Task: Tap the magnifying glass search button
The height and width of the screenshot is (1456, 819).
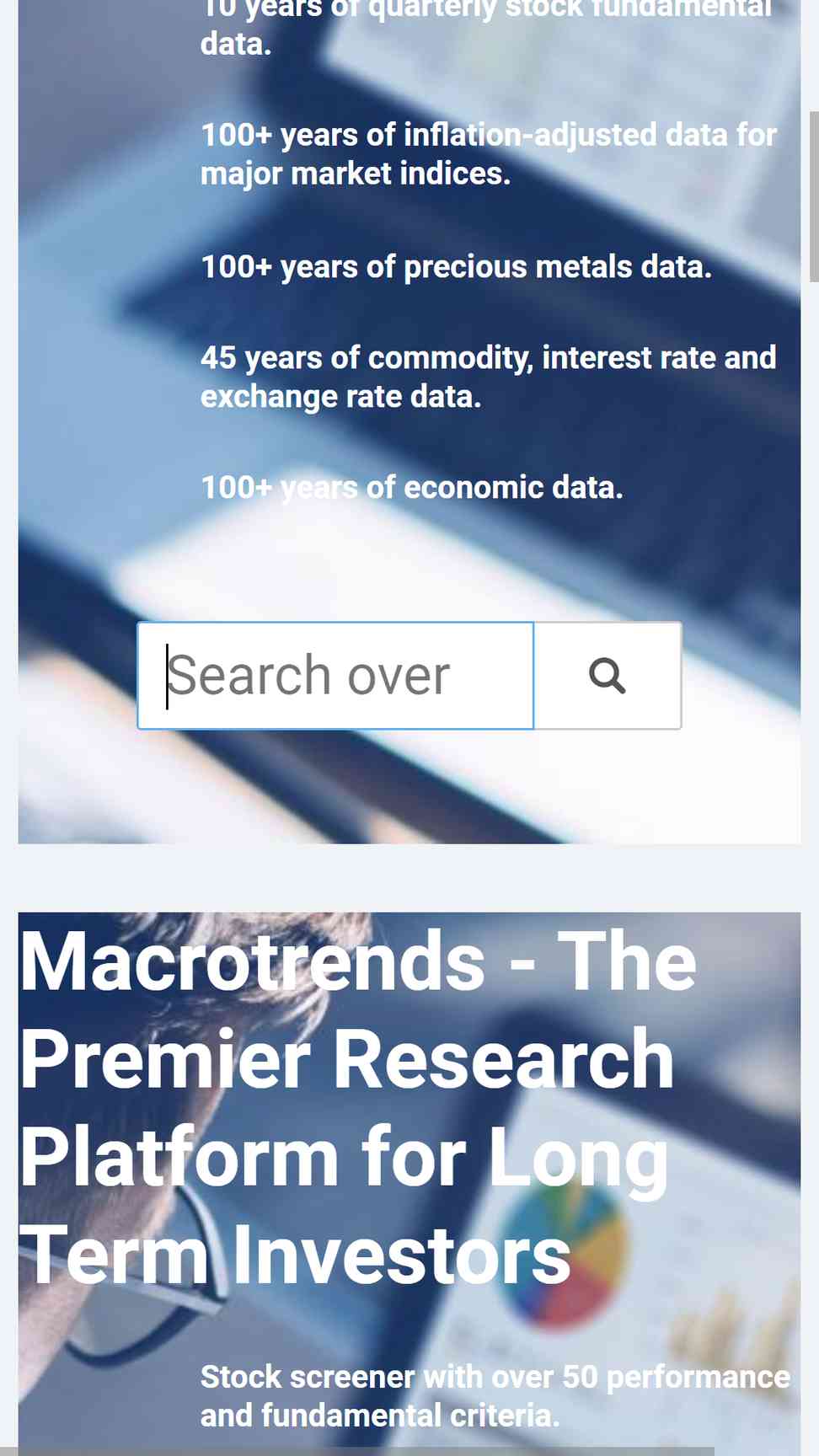Action: [x=608, y=676]
